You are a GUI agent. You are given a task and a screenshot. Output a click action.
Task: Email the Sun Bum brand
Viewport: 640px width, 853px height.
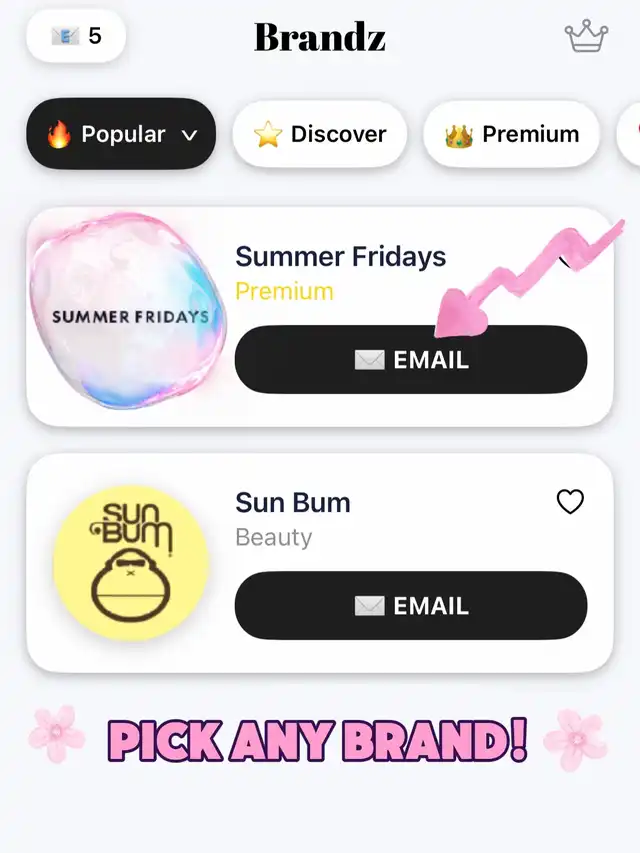click(410, 606)
